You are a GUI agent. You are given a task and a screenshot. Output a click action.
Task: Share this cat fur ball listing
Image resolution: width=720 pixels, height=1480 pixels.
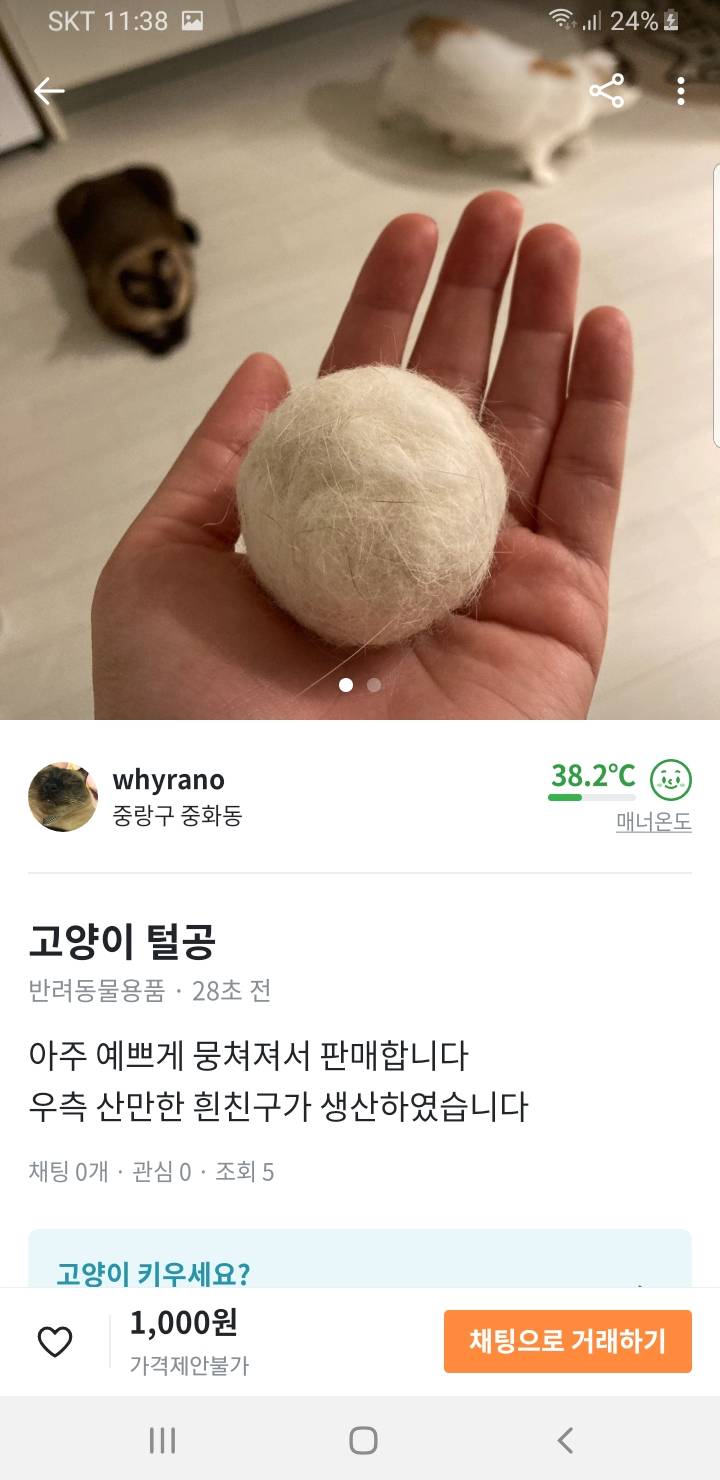coord(606,91)
